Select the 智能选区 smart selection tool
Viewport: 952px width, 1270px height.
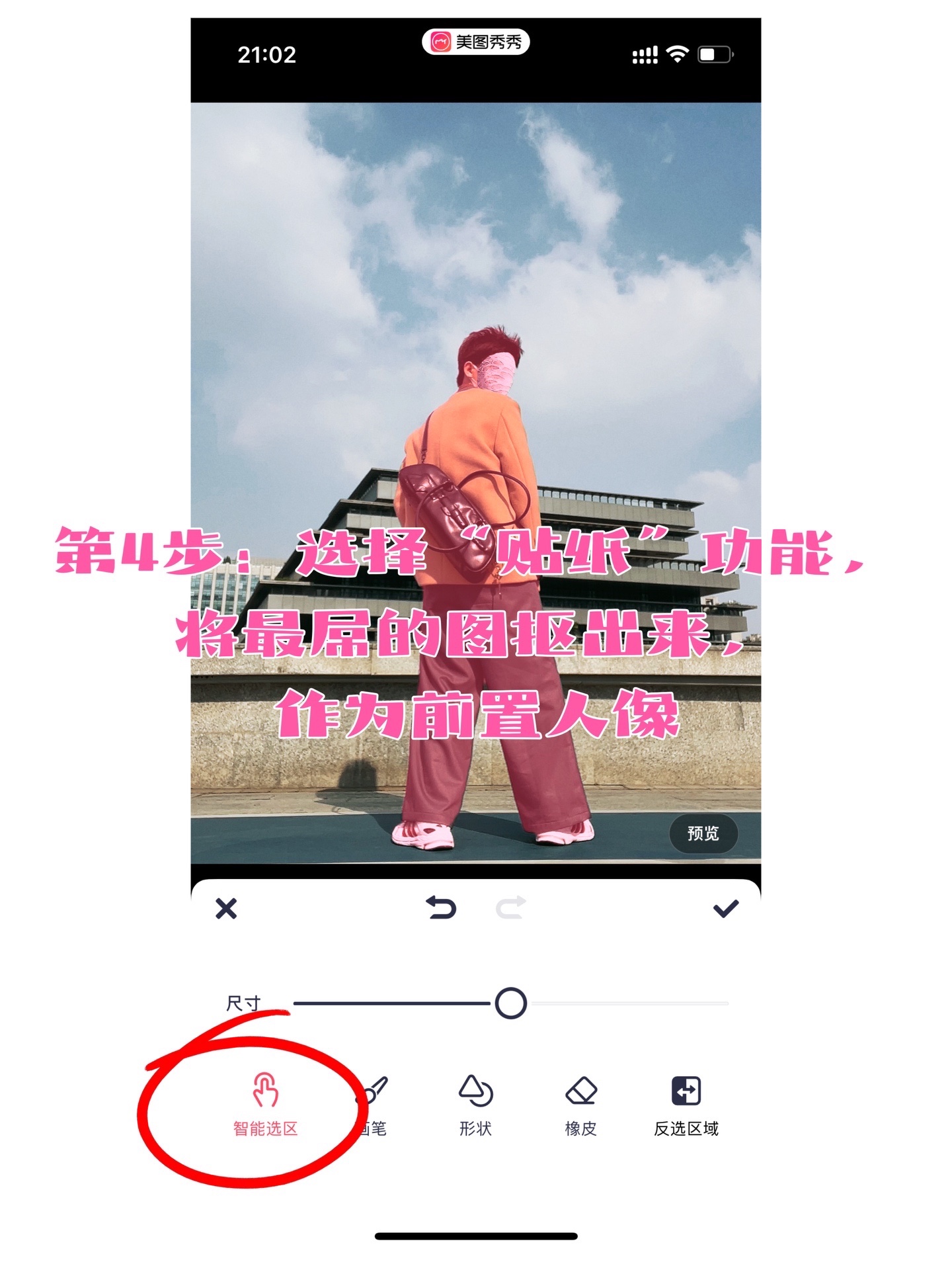[265, 1105]
